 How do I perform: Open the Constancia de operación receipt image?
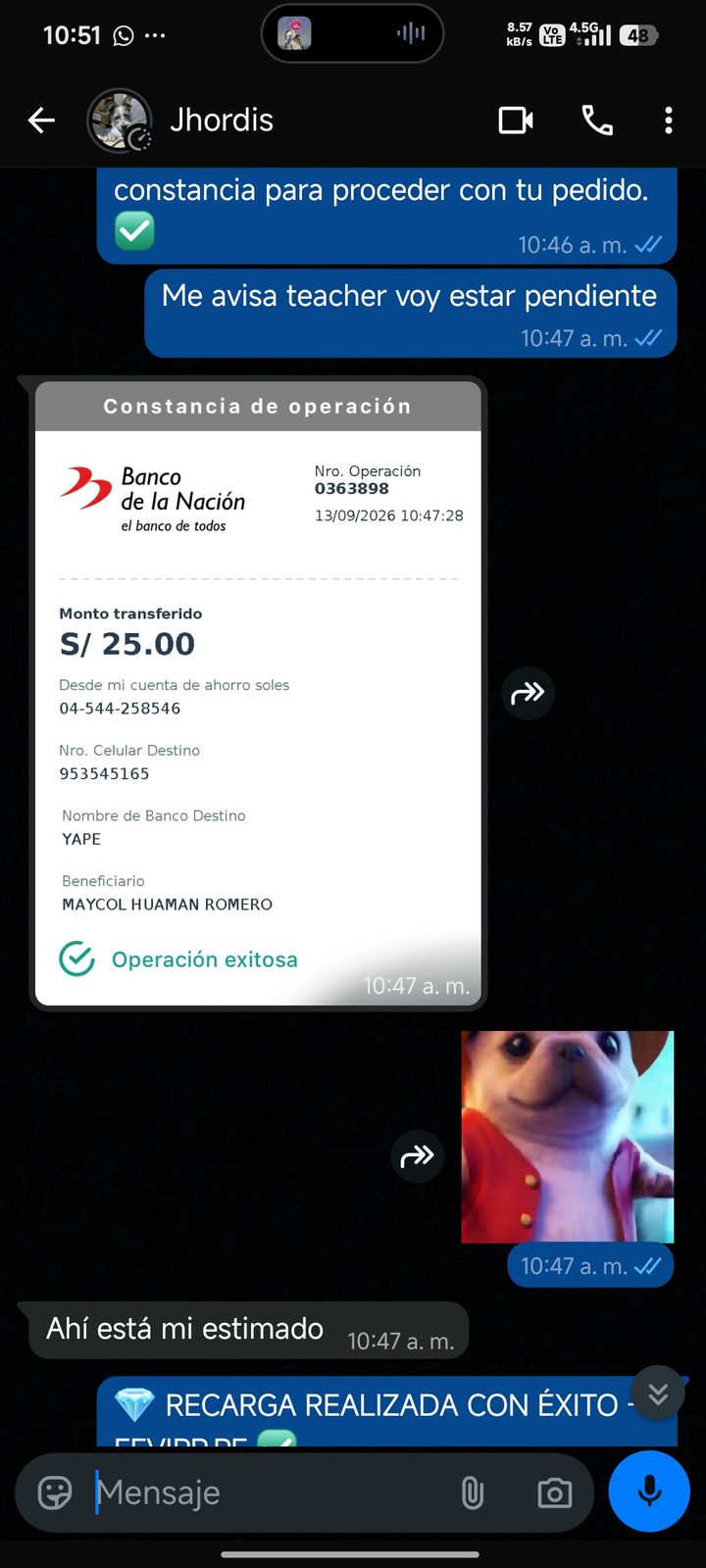[x=258, y=694]
